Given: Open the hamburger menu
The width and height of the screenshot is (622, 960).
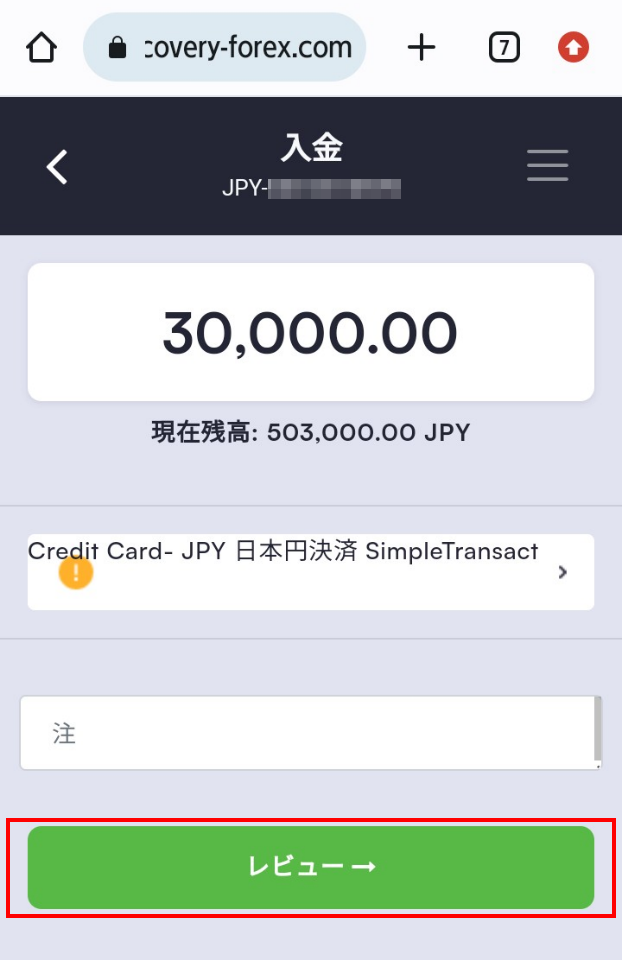Looking at the screenshot, I should [547, 165].
